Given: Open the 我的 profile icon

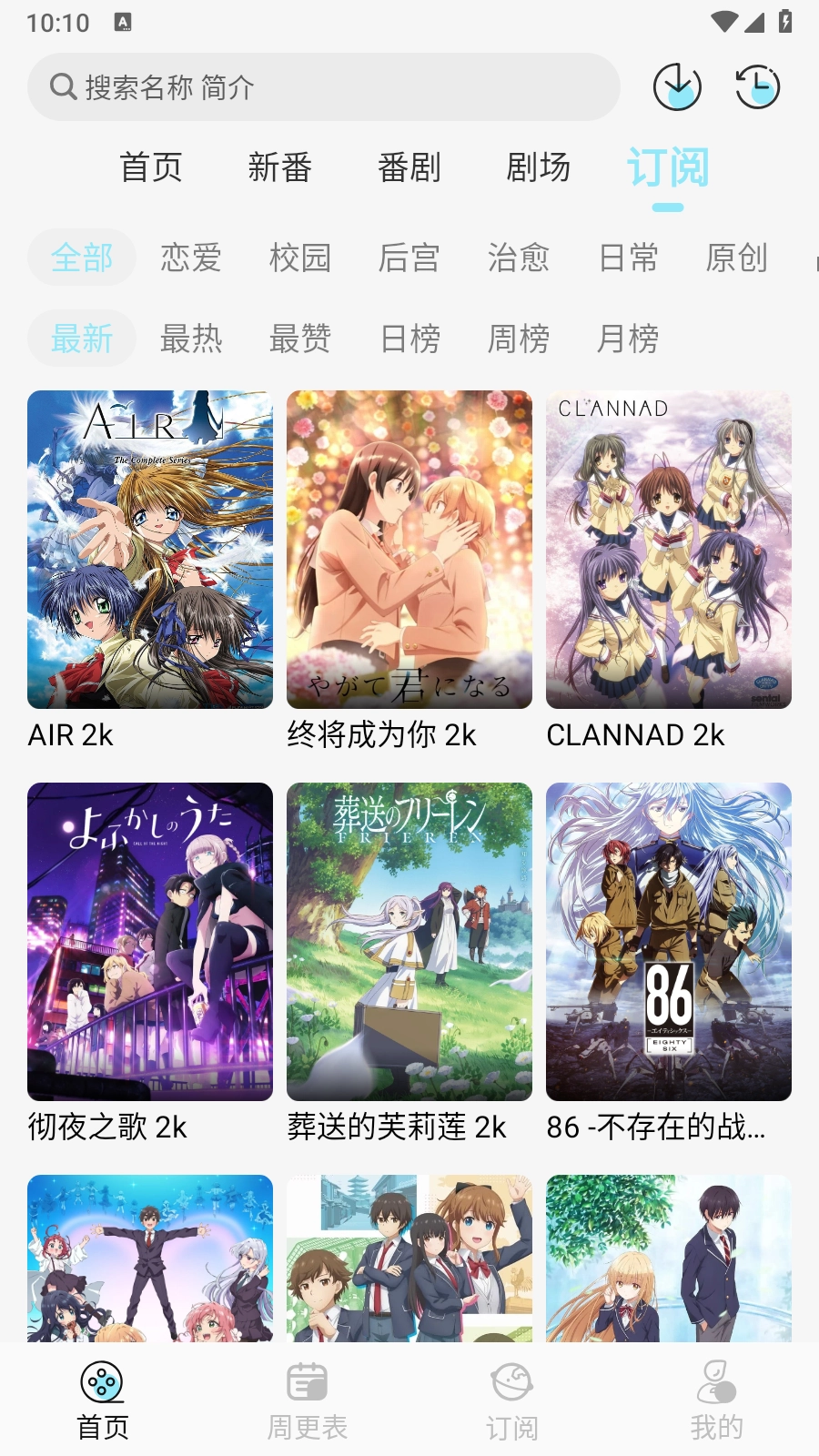Looking at the screenshot, I should click(x=716, y=1381).
